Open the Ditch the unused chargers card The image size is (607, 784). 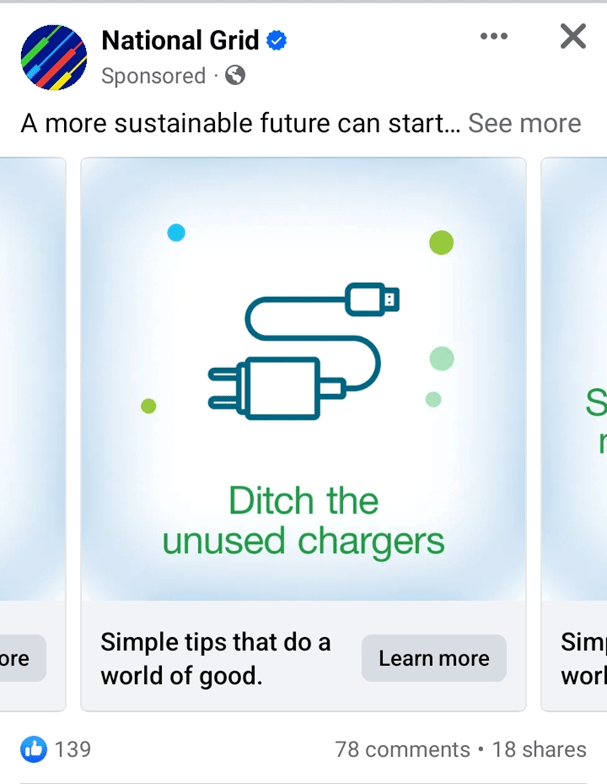tap(303, 380)
